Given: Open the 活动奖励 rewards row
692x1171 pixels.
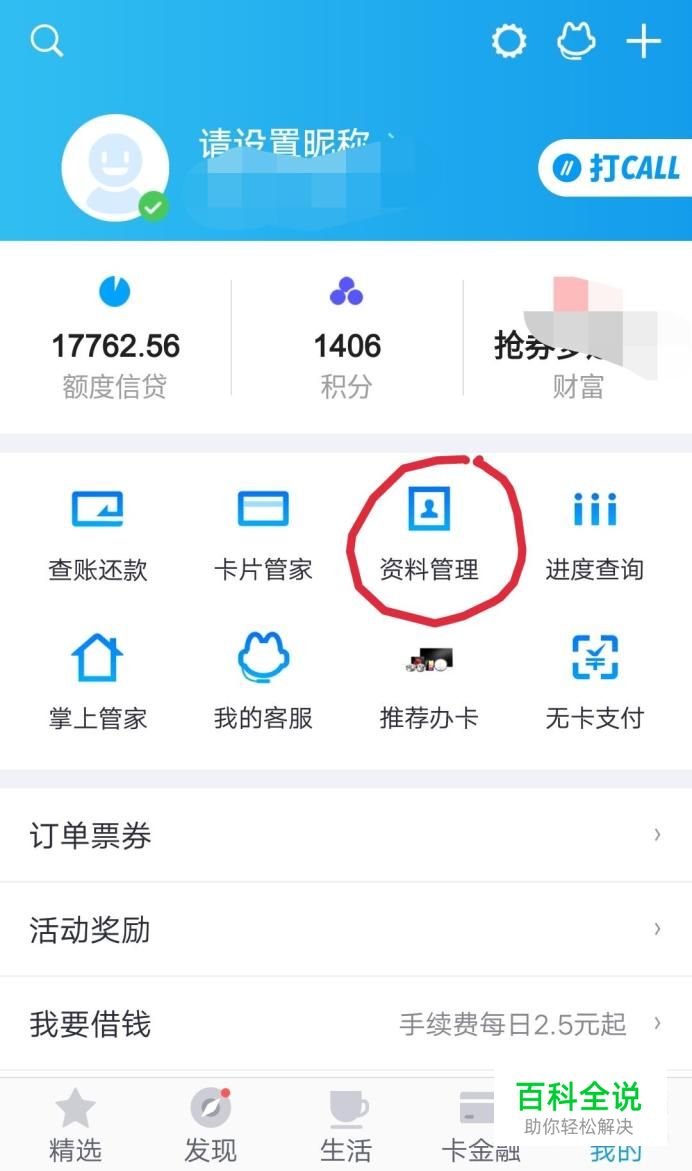Looking at the screenshot, I should point(346,930).
